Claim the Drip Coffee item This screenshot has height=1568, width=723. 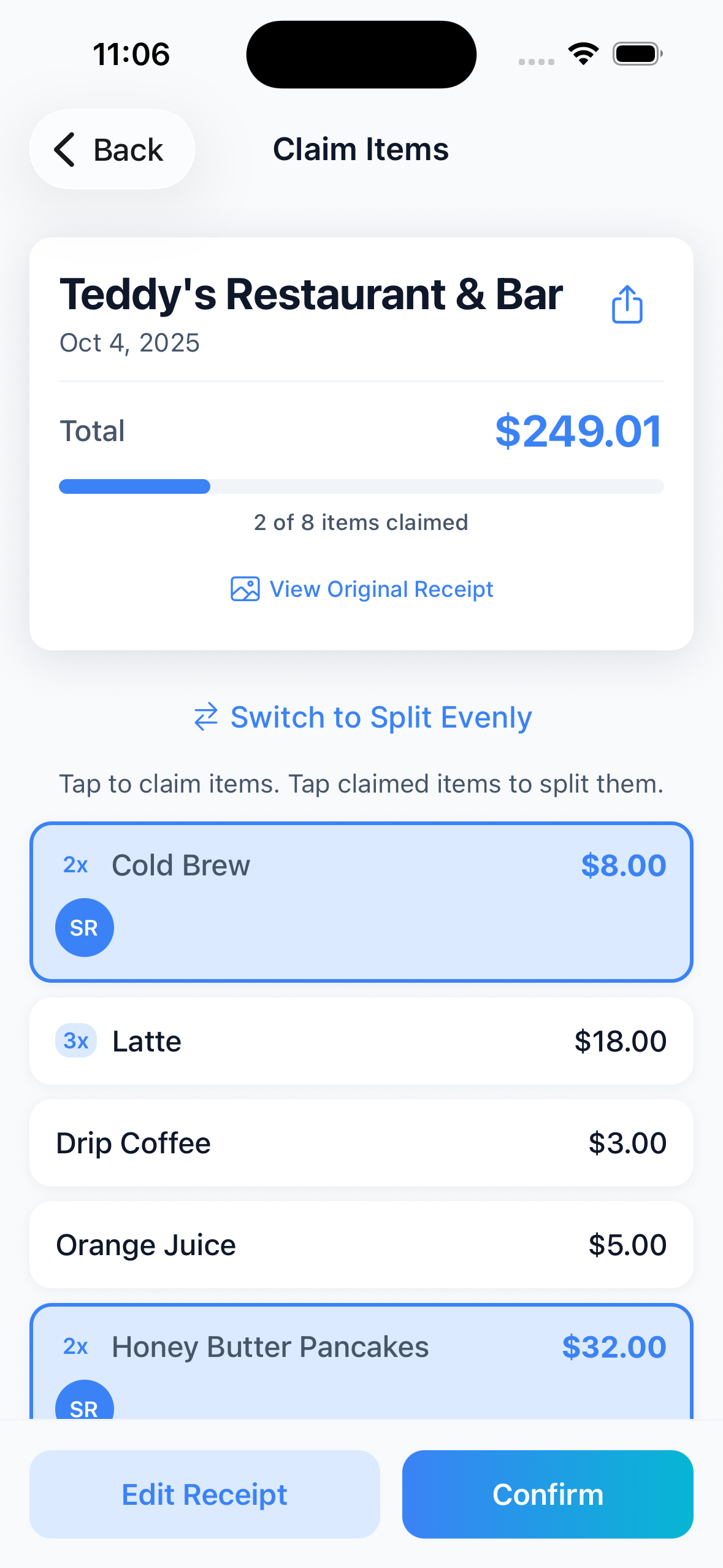click(361, 1142)
